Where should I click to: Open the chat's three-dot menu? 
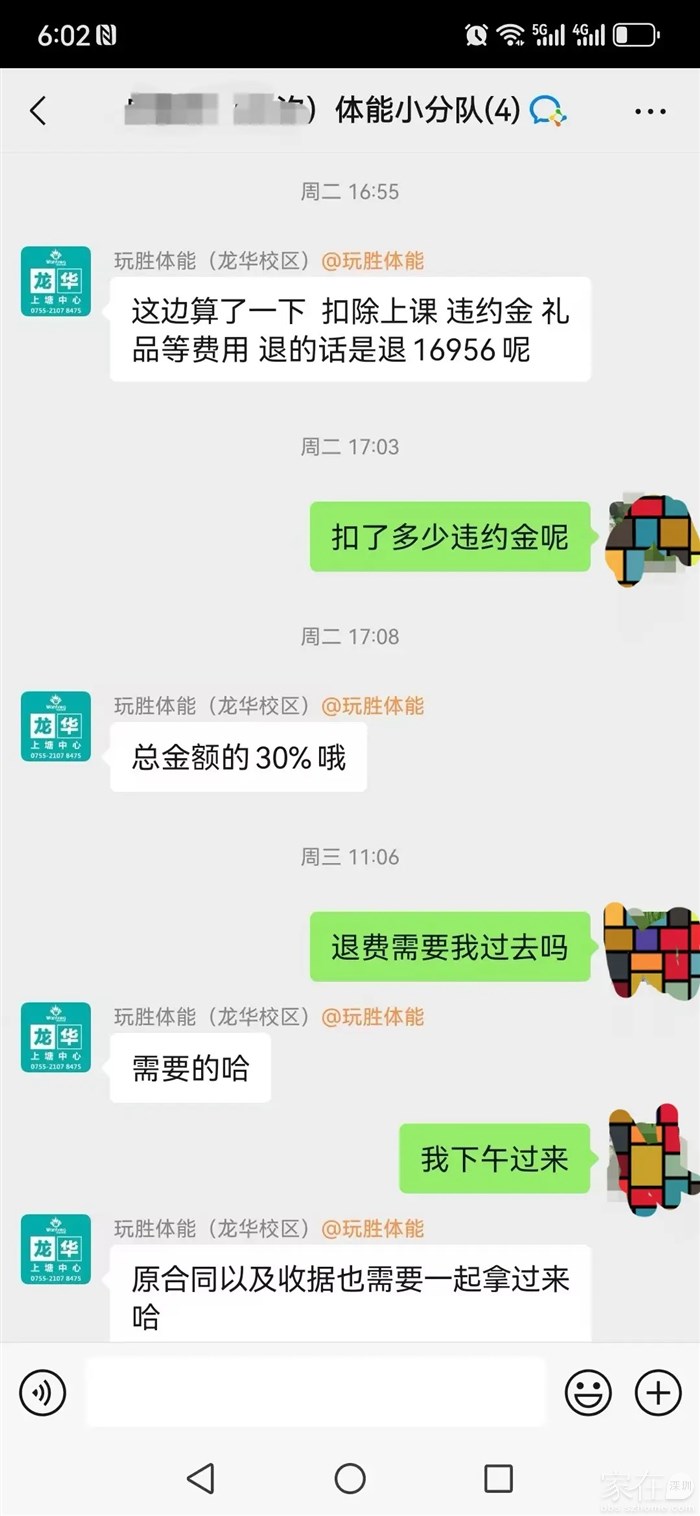(650, 111)
